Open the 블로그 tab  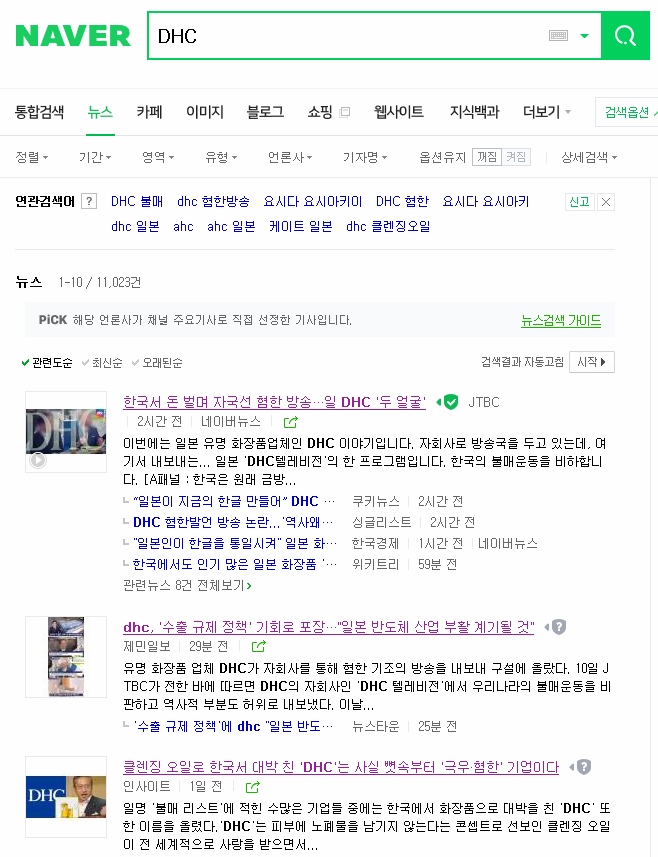pyautogui.click(x=265, y=112)
